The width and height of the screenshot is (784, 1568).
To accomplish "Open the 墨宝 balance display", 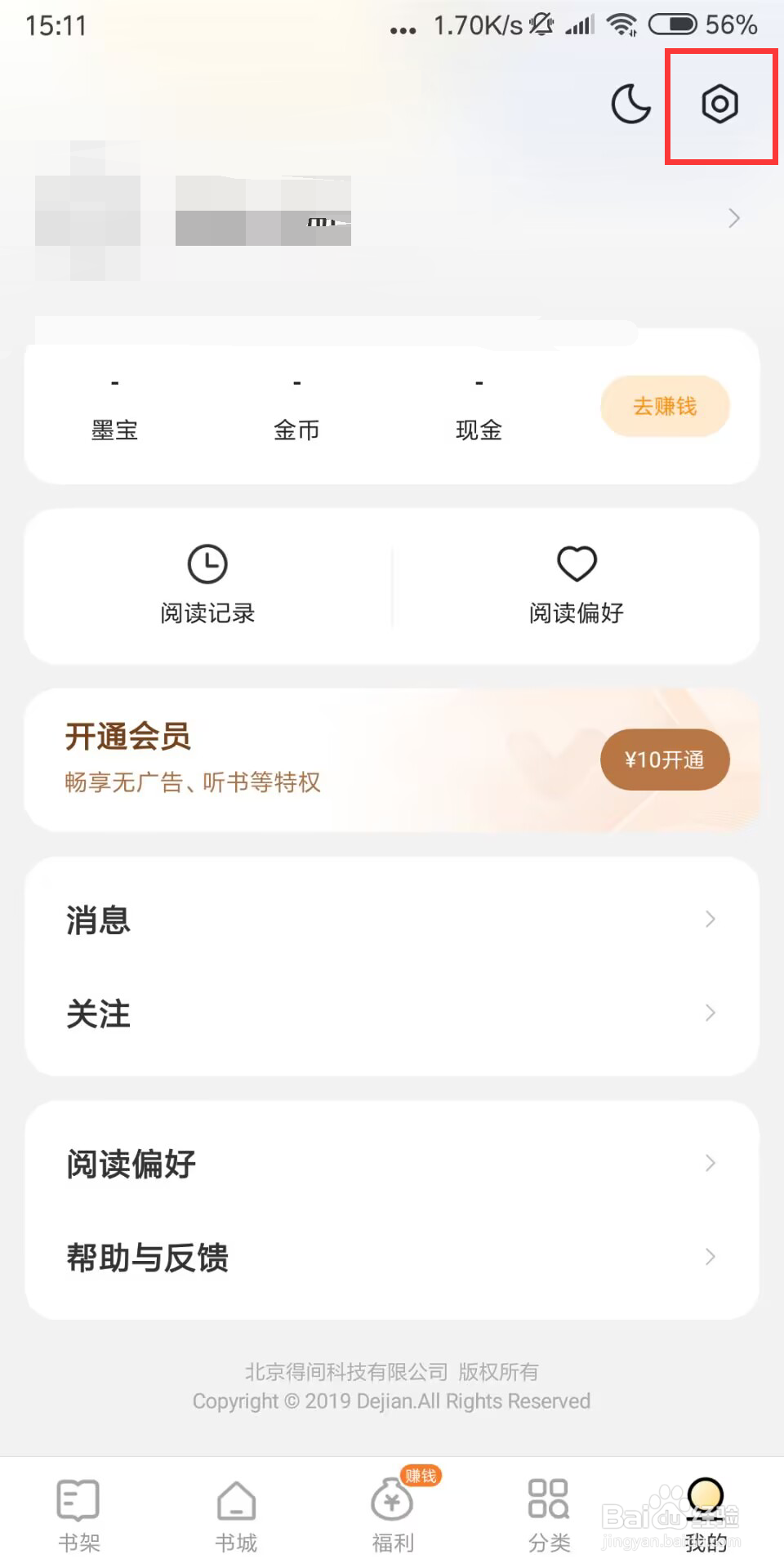I will [114, 406].
